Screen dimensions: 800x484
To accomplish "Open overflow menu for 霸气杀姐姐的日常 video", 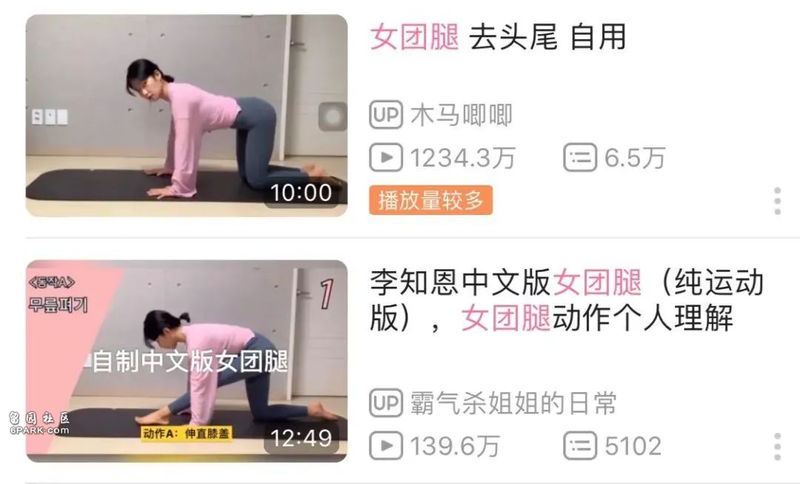I will [x=777, y=446].
